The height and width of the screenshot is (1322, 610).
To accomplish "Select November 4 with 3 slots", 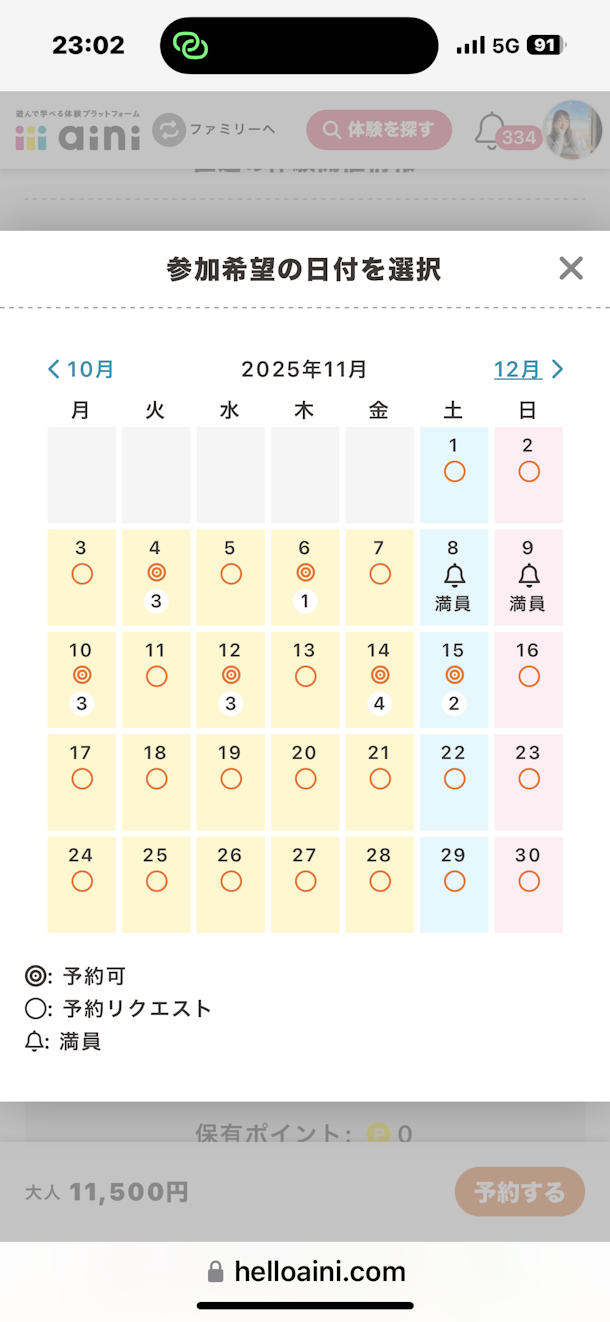I will pos(156,576).
